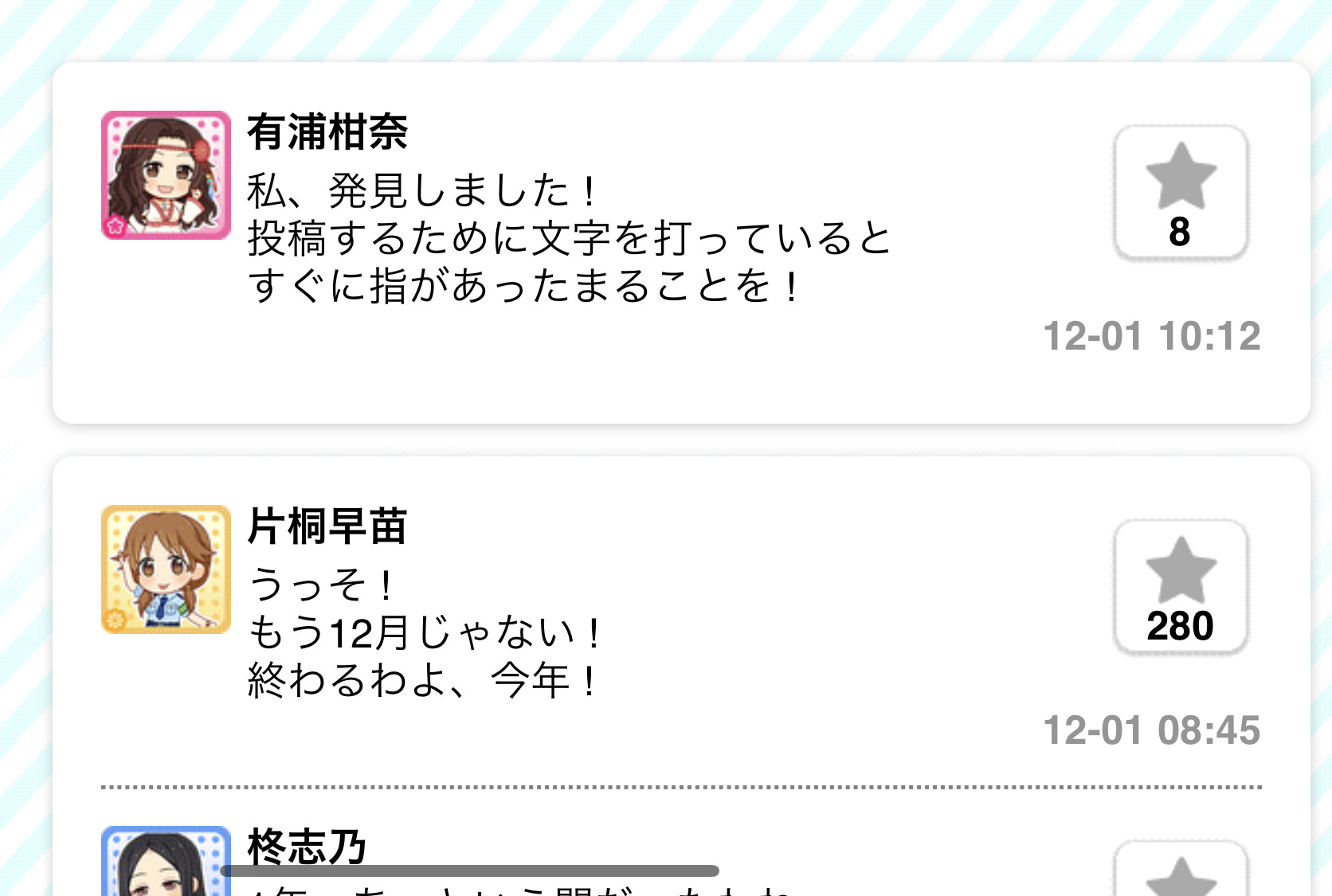Star 片桐早苗's post with 280 stars
This screenshot has width=1332, height=896.
click(x=1180, y=587)
